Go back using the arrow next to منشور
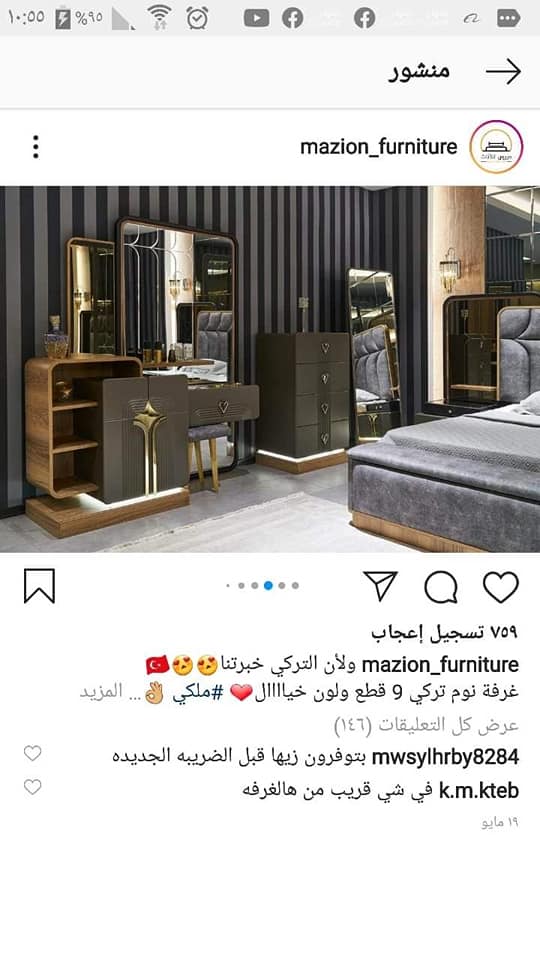Image resolution: width=540 pixels, height=960 pixels. tap(503, 72)
